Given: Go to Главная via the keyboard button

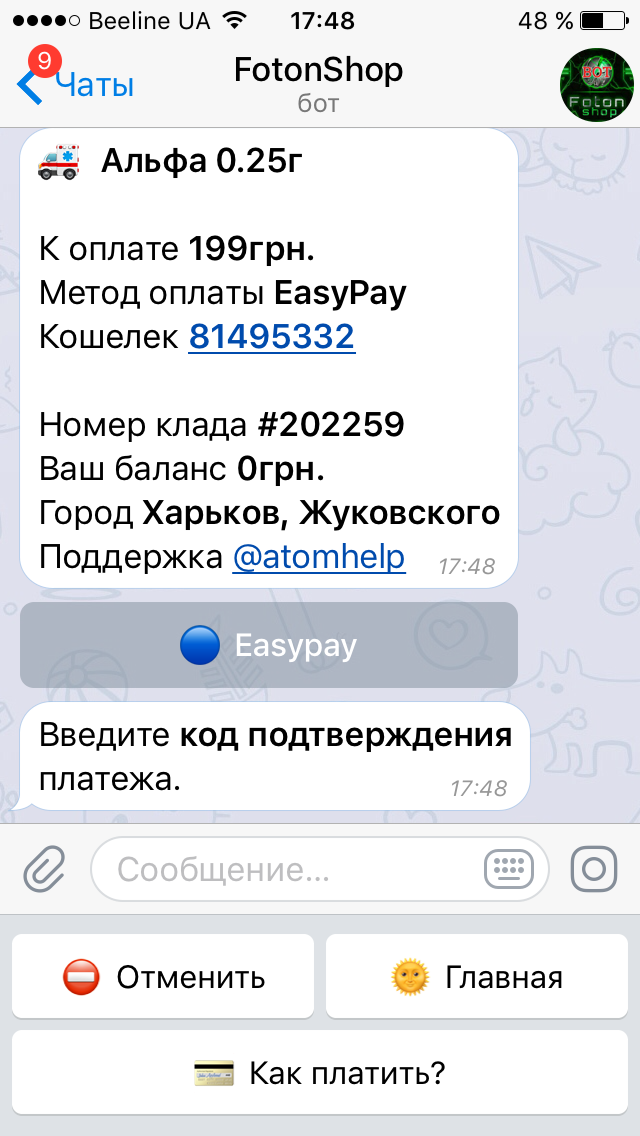Looking at the screenshot, I should (476, 977).
